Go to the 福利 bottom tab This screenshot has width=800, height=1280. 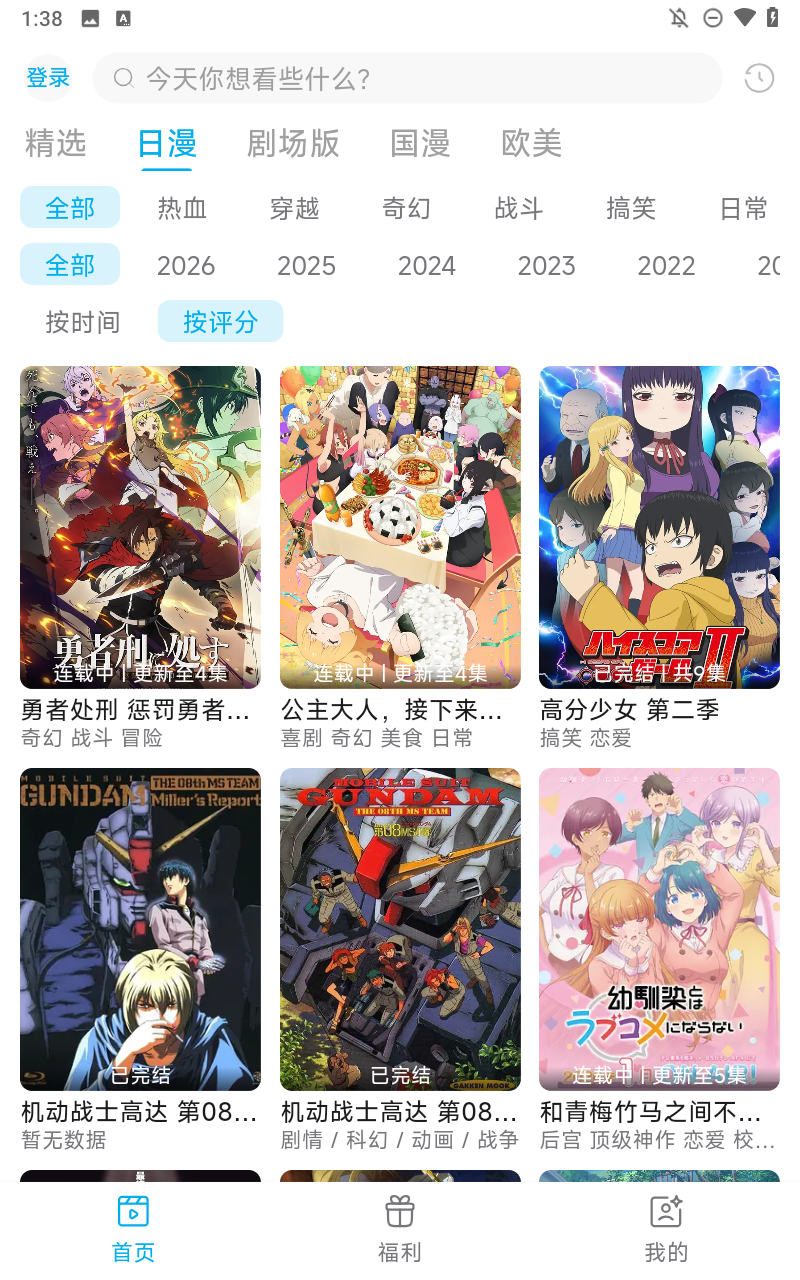(x=400, y=1228)
